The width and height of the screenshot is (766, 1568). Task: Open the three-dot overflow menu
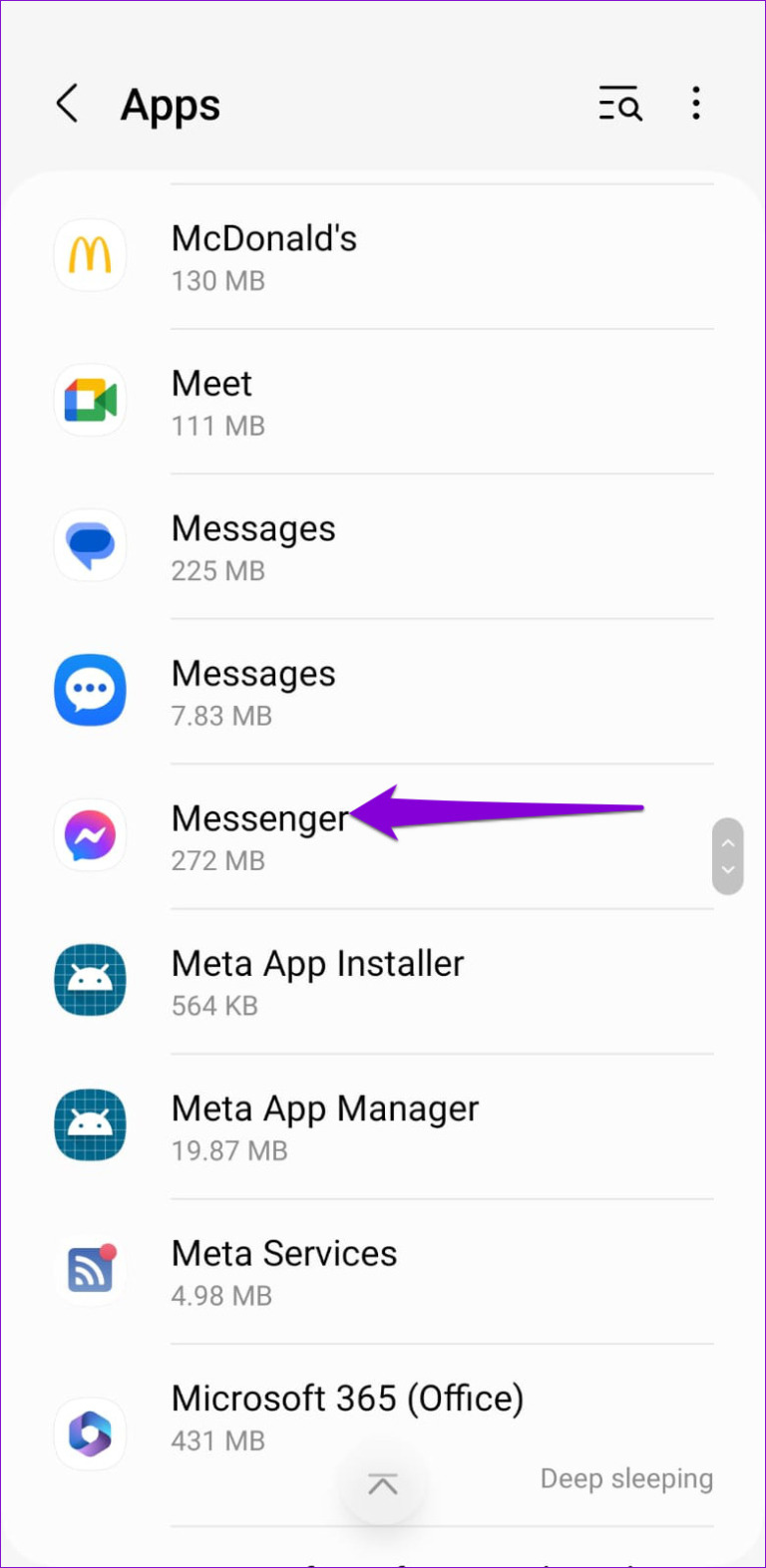695,104
